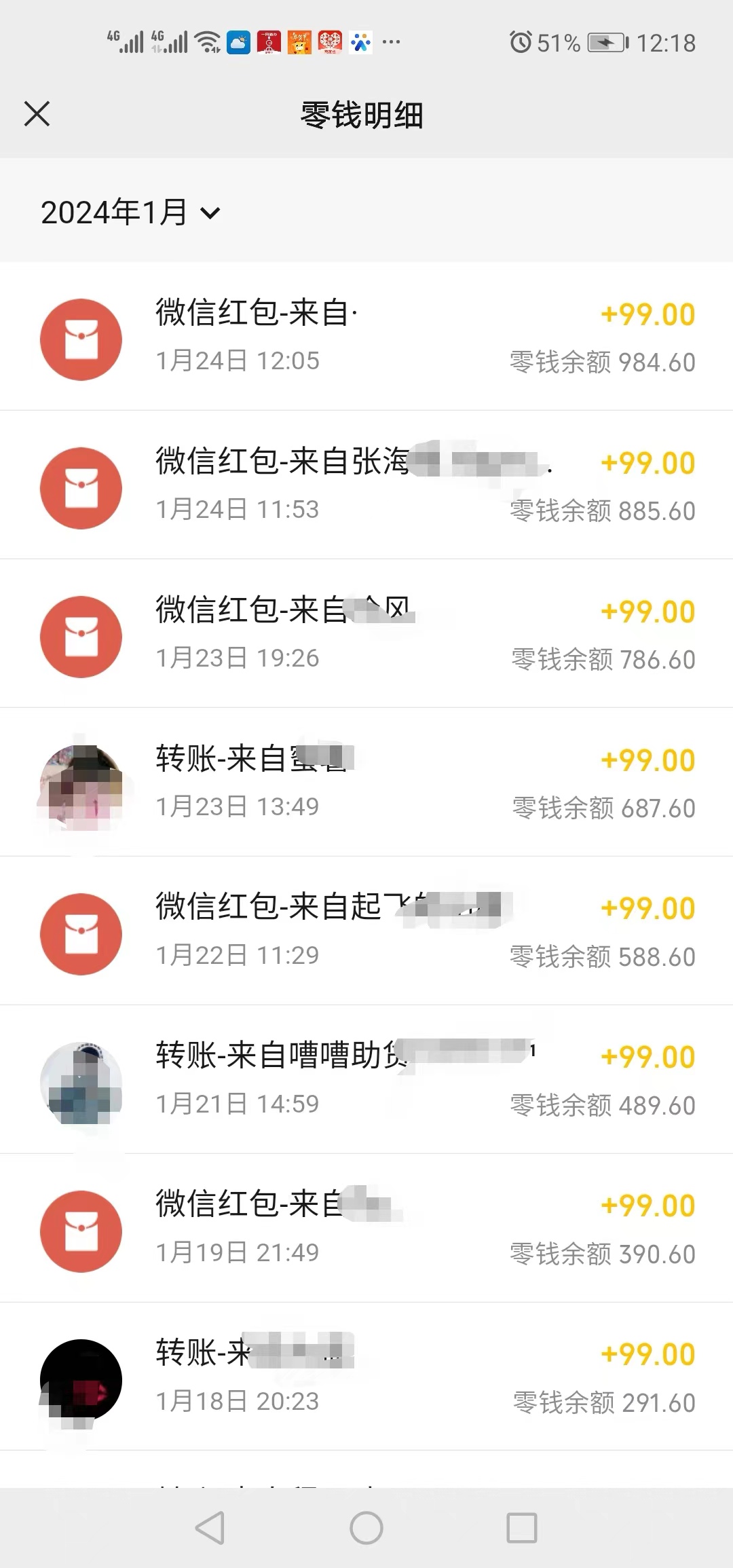Image resolution: width=733 pixels, height=1568 pixels.
Task: Tap the red packet icon on 张海's transaction
Action: pos(81,487)
